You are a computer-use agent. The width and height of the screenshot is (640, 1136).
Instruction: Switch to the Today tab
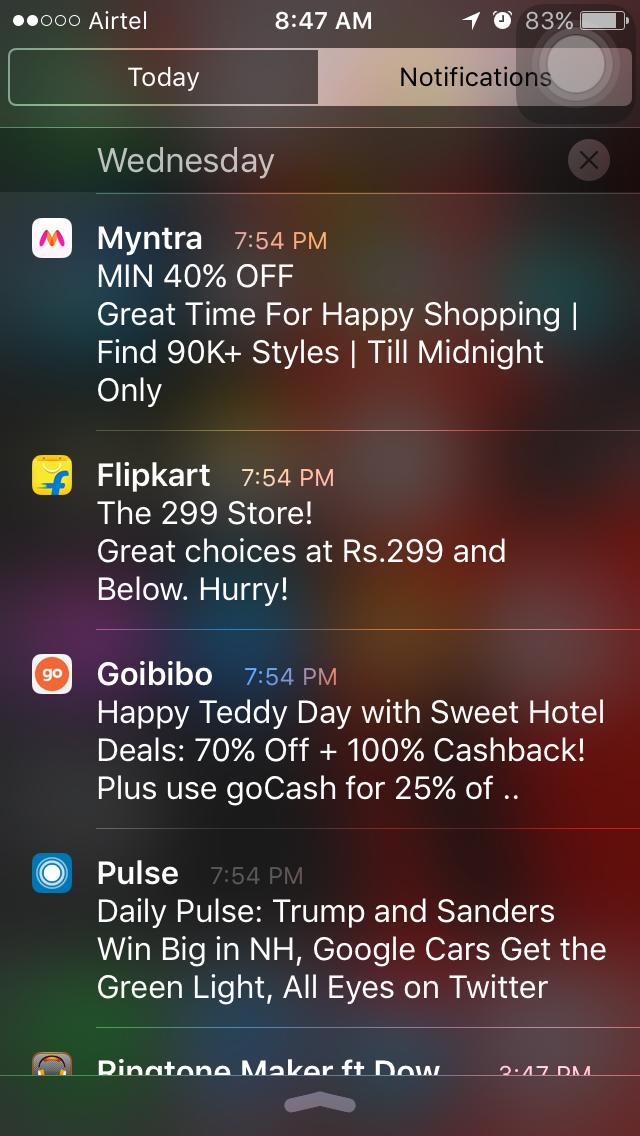coord(163,77)
